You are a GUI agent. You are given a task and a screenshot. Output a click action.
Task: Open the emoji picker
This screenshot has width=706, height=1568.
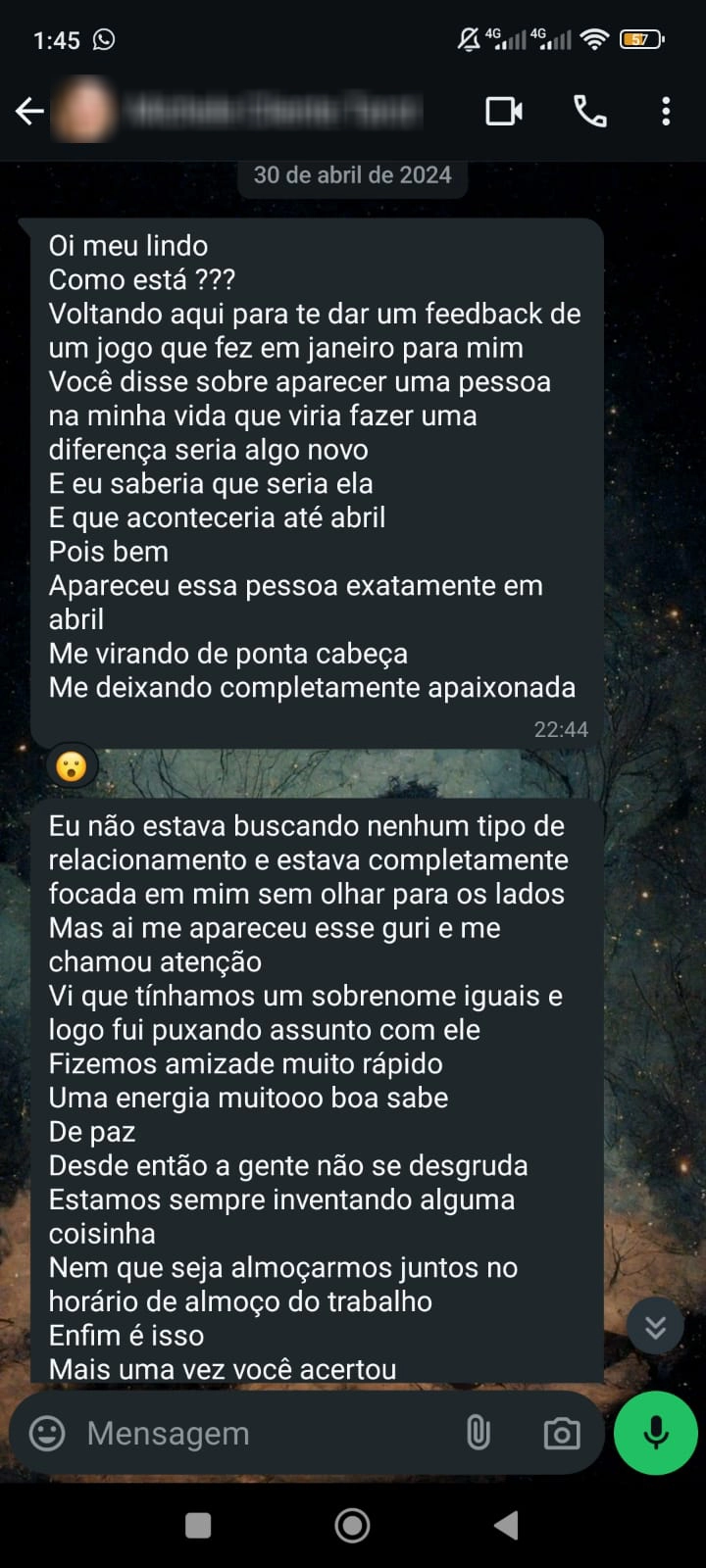(x=47, y=1433)
